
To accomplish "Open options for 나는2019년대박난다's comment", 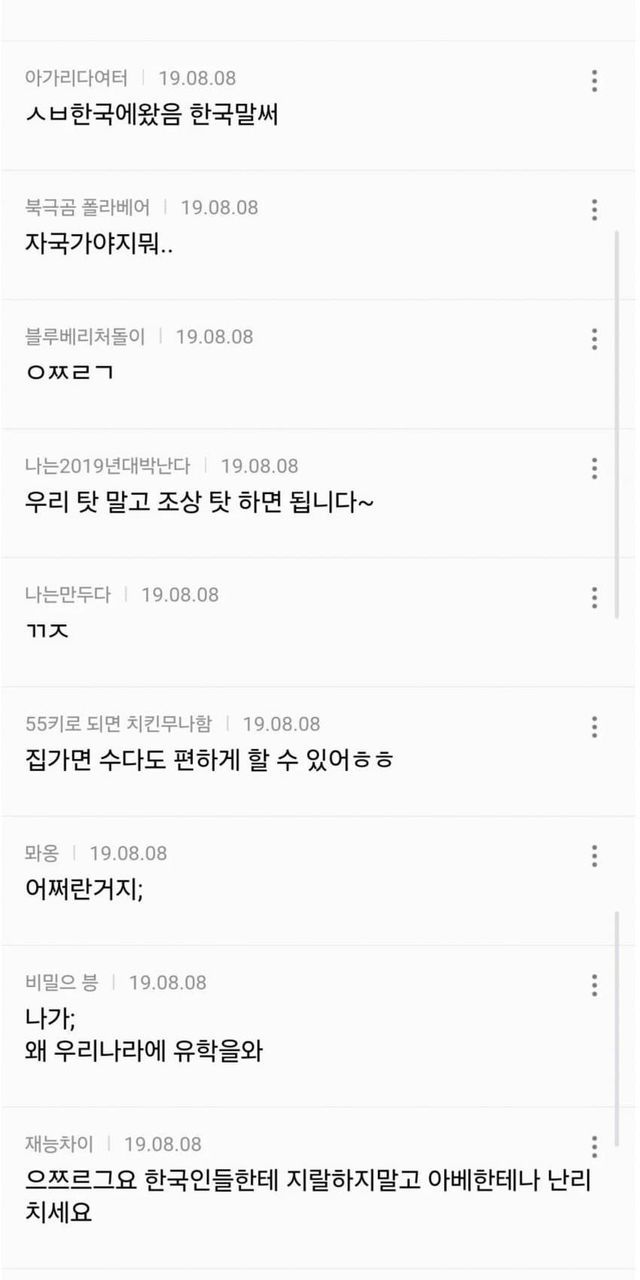I will click(x=594, y=467).
